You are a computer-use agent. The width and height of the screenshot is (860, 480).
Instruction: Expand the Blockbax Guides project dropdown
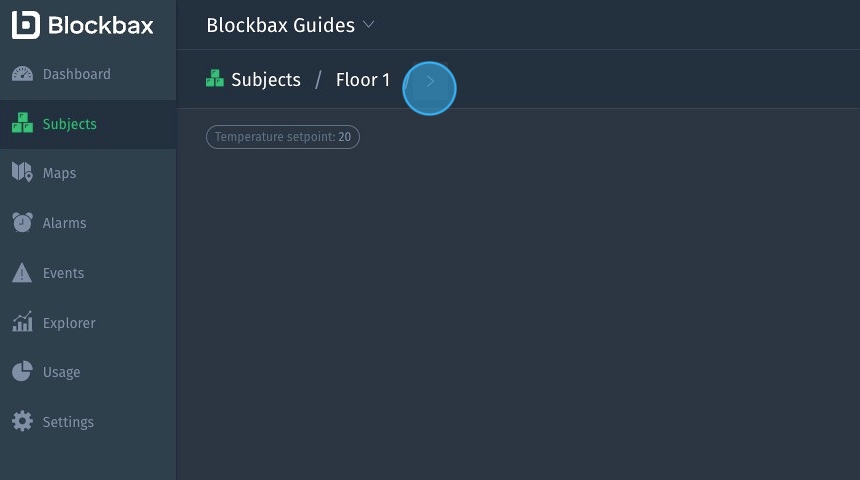pos(290,25)
